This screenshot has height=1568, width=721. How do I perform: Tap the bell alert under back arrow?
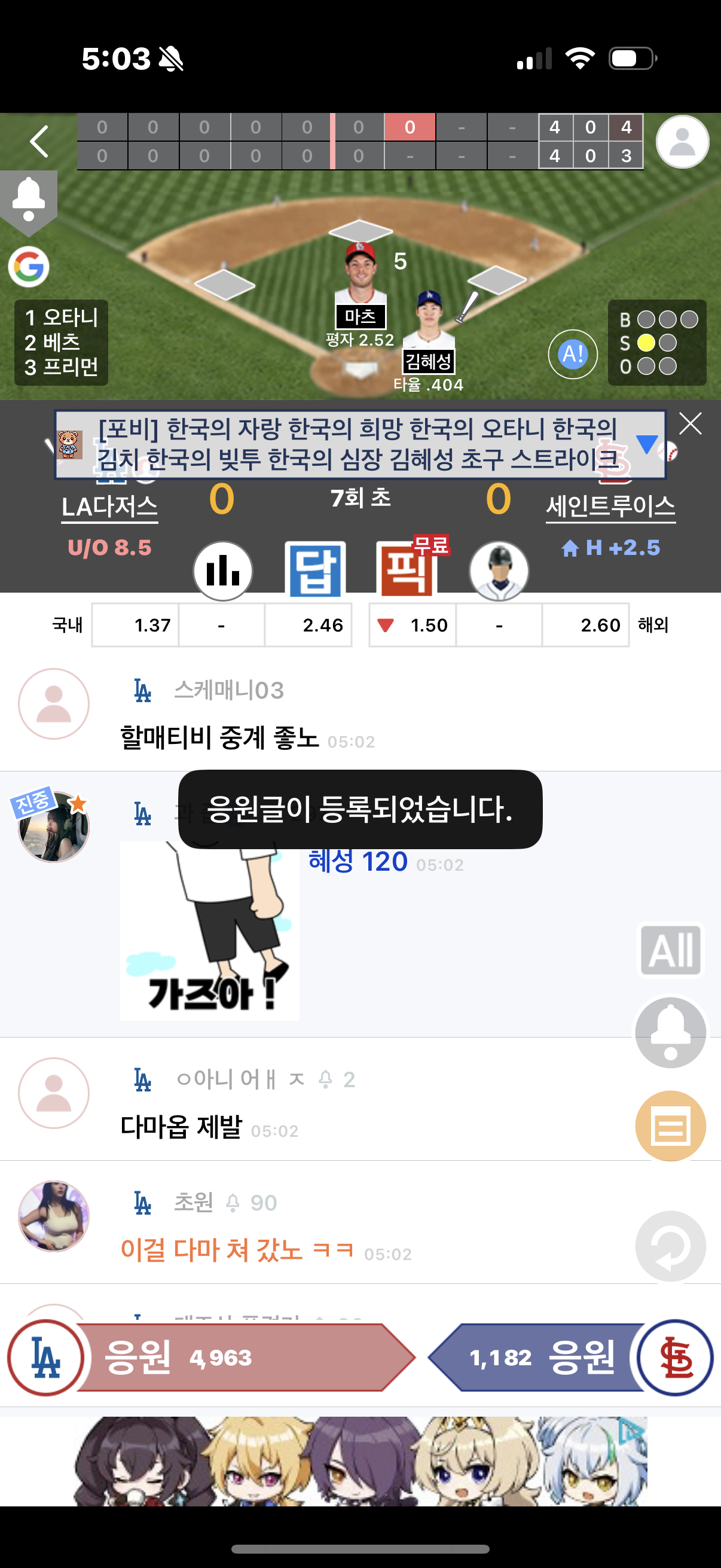click(x=29, y=200)
